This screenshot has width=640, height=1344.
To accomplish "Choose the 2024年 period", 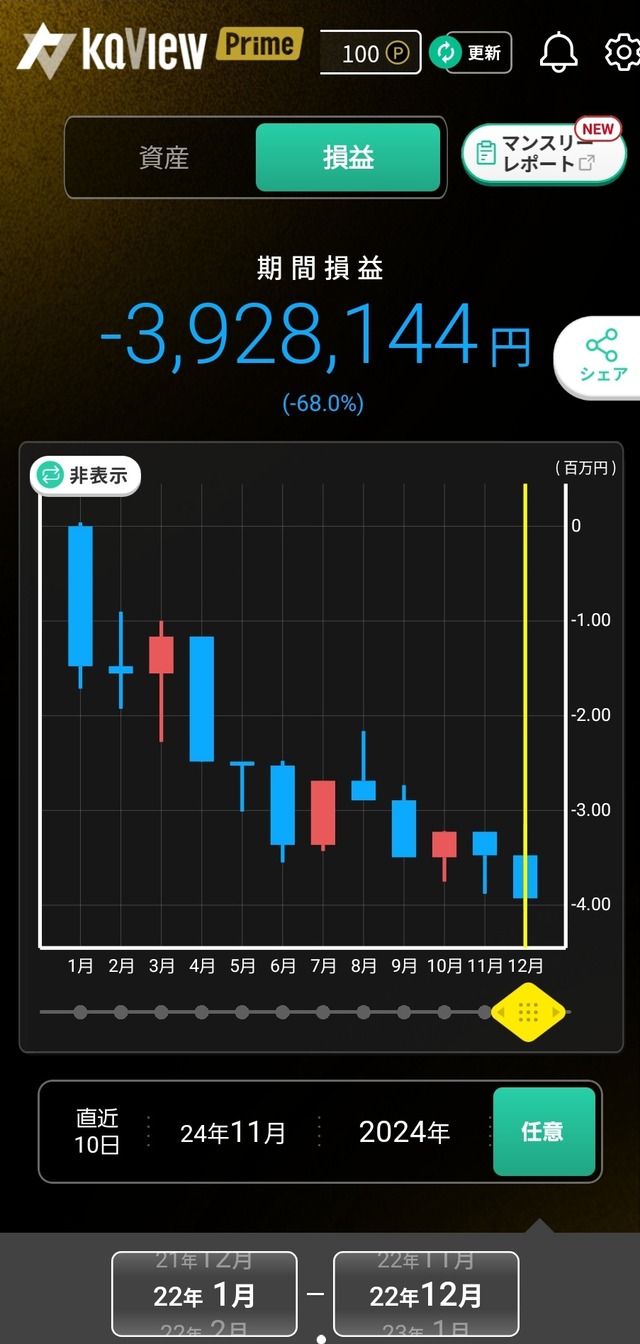I will pyautogui.click(x=404, y=1132).
